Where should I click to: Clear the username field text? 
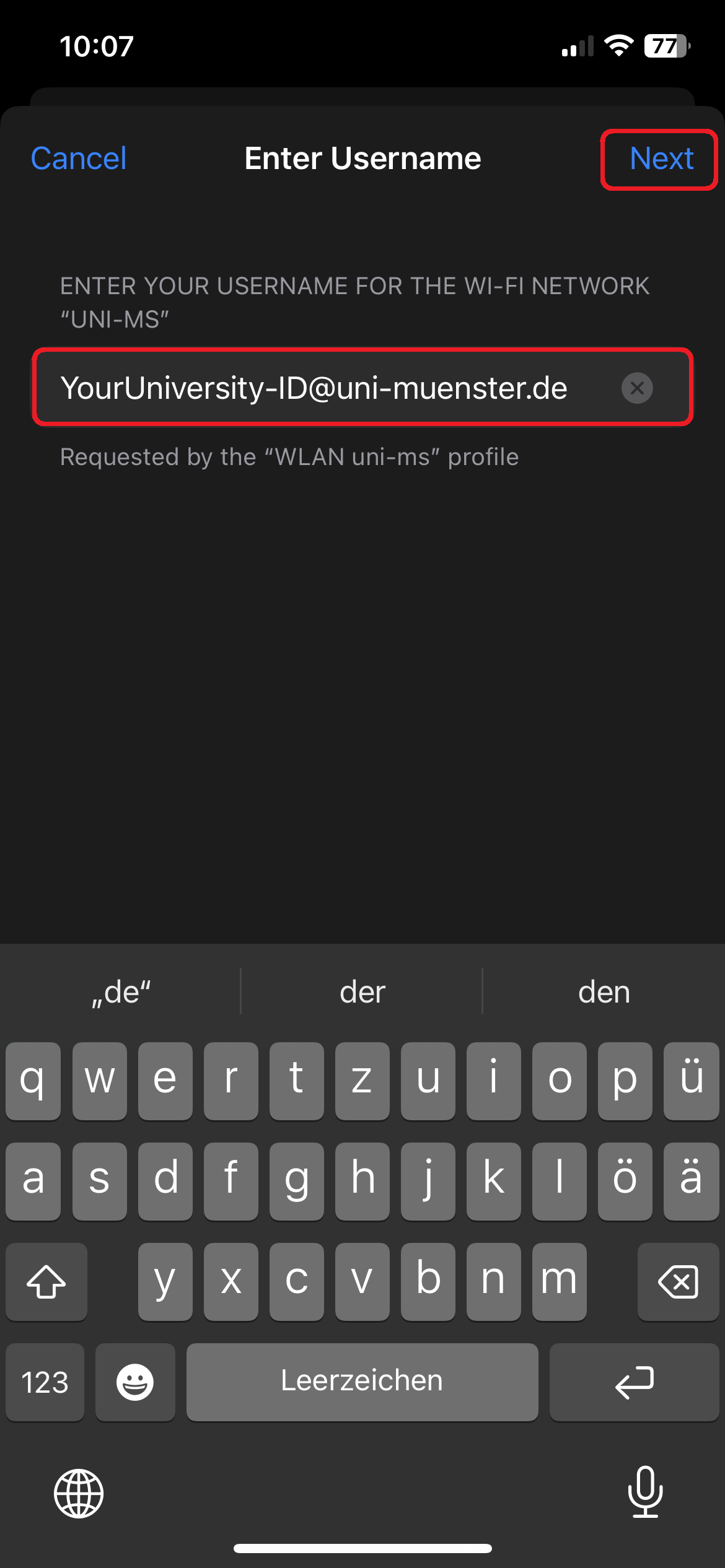point(637,388)
